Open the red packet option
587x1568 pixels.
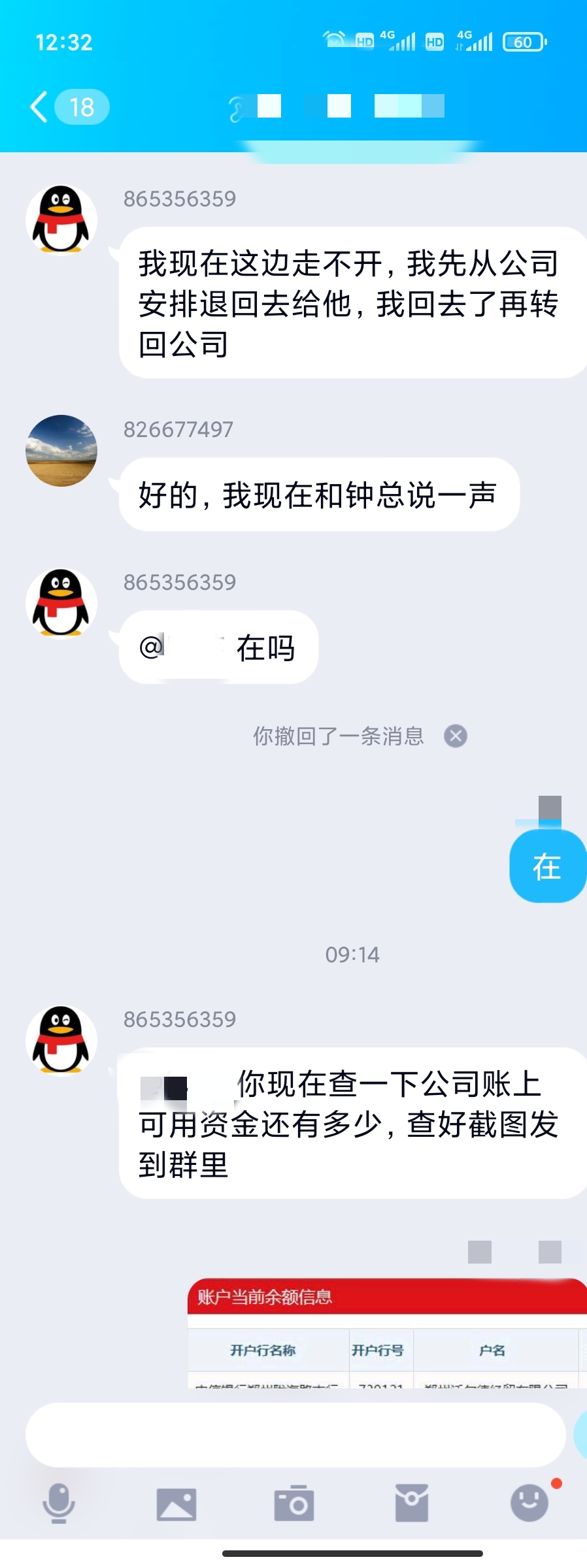coord(412,1503)
